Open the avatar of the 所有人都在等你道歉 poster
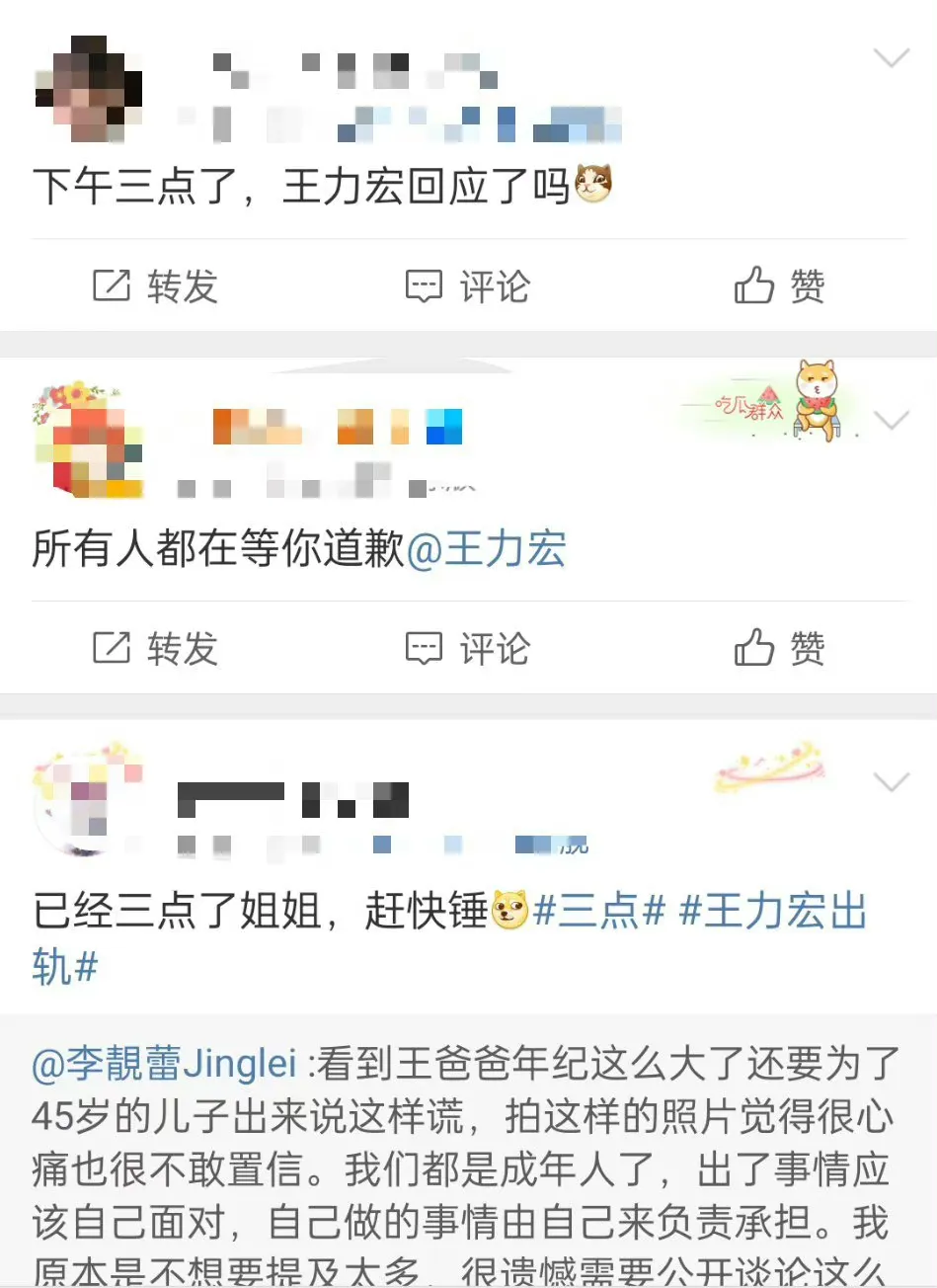 (x=88, y=442)
